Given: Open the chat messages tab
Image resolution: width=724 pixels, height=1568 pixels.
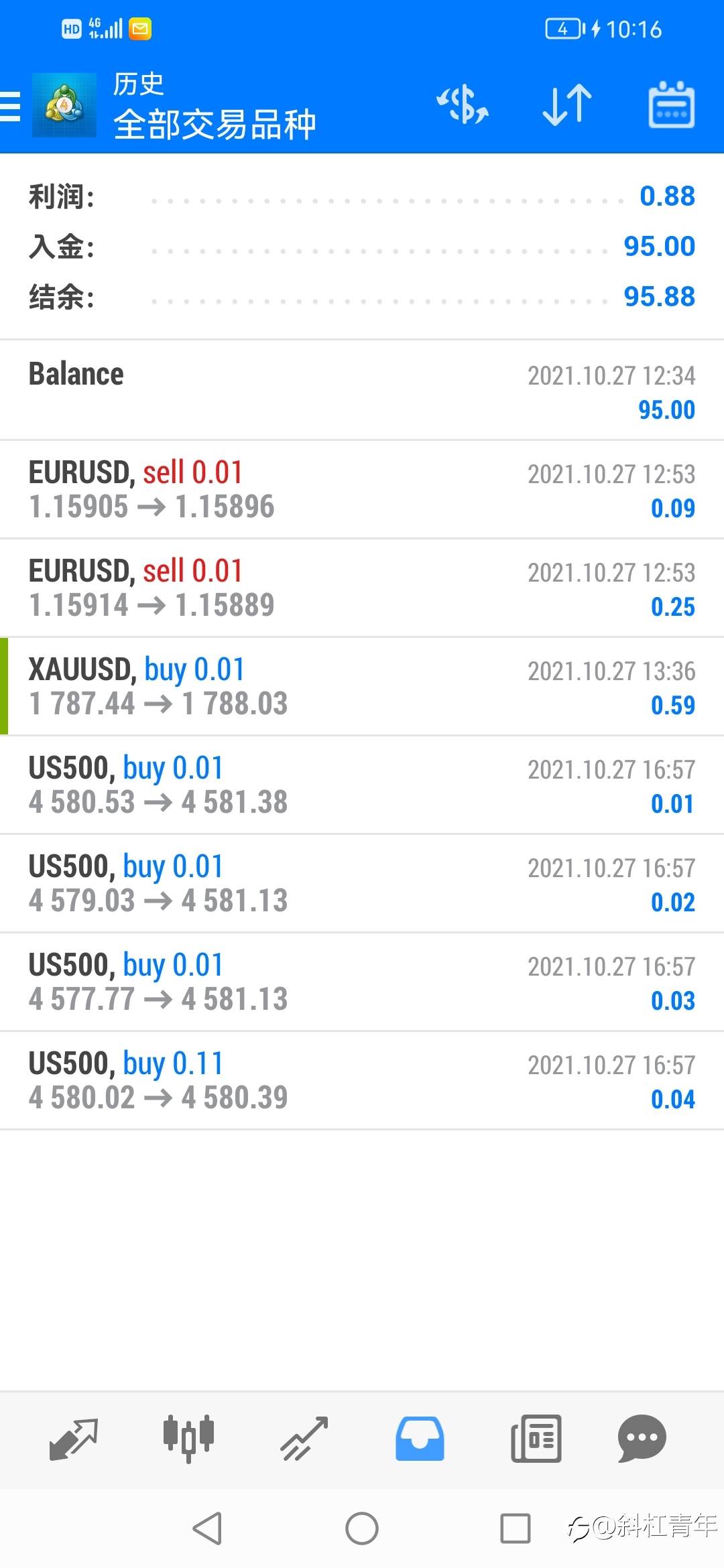Looking at the screenshot, I should point(642,1438).
